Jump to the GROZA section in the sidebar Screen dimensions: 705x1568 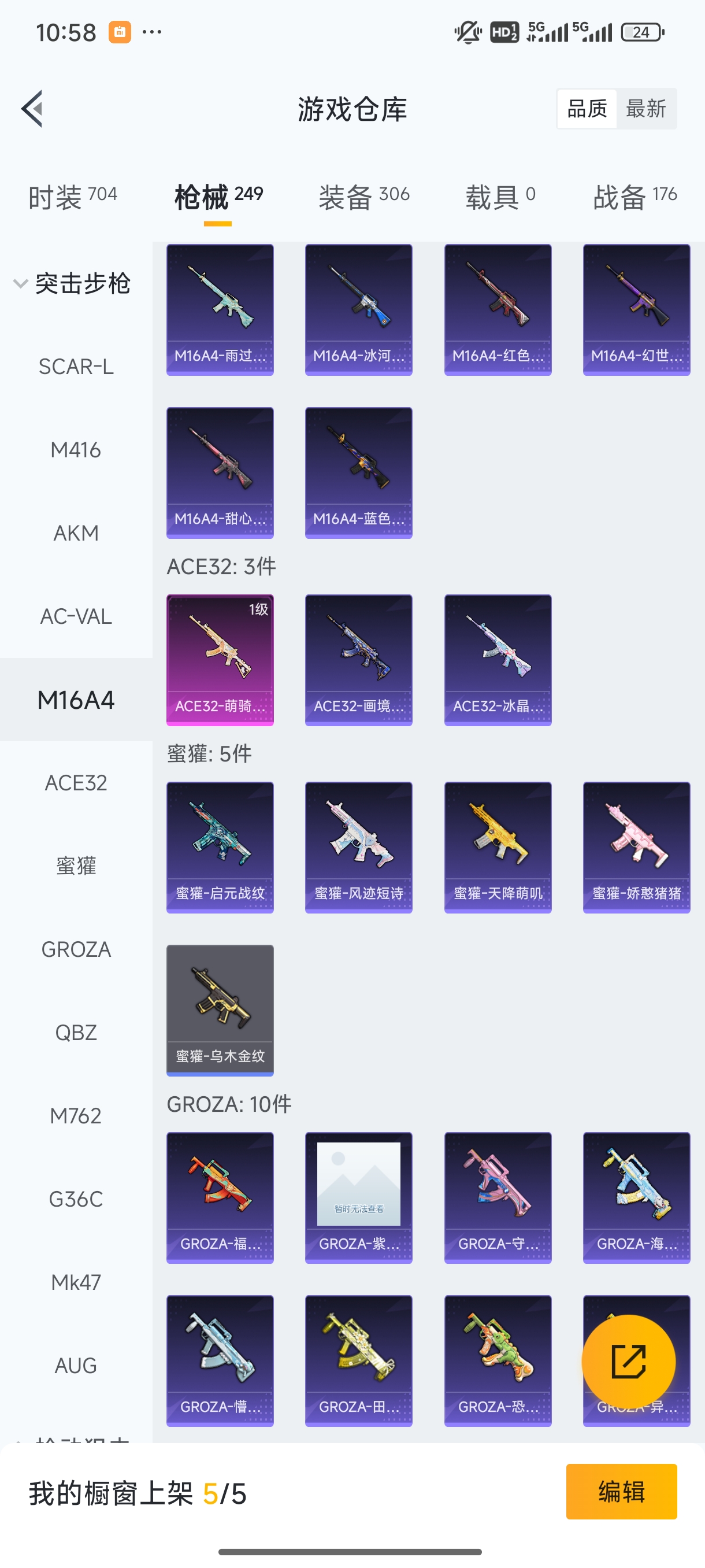point(76,949)
